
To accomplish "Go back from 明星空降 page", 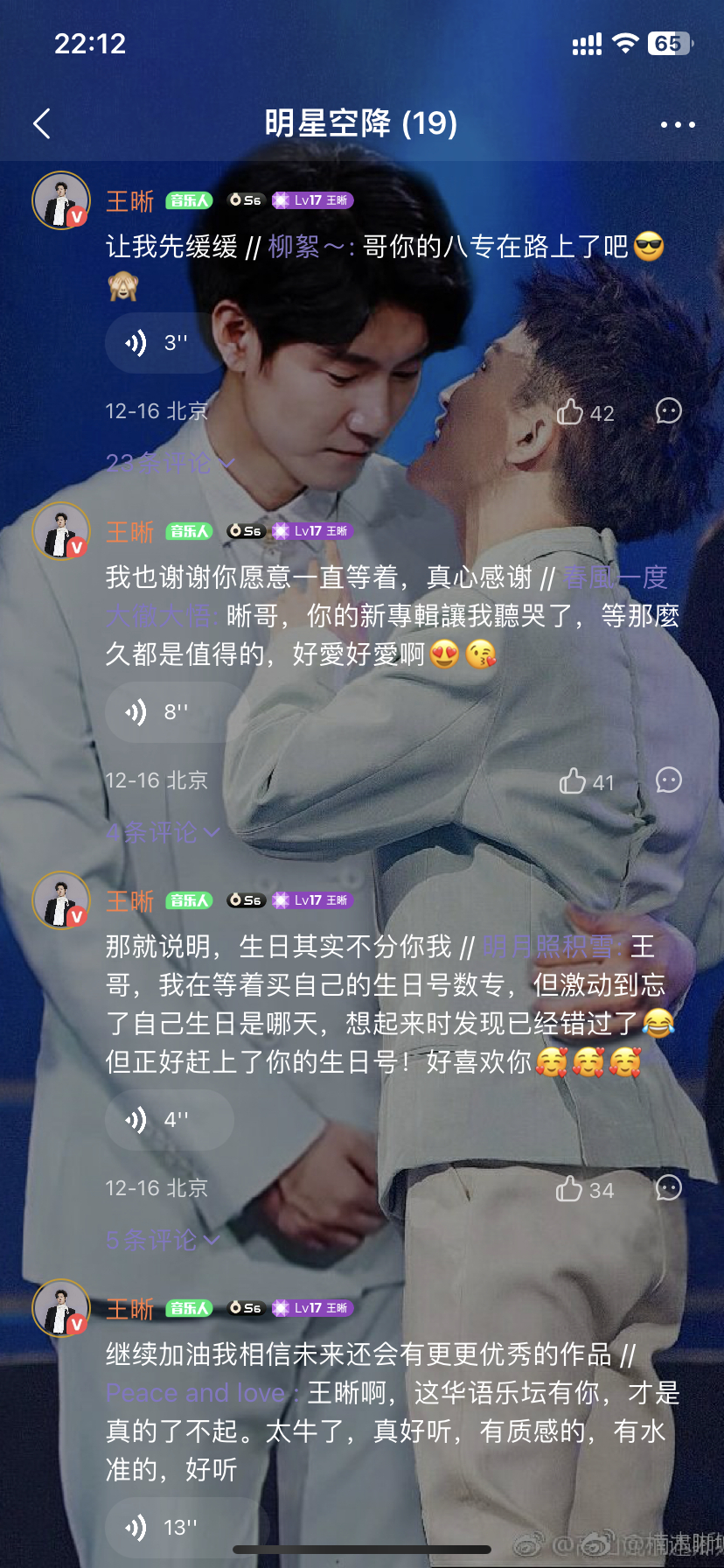I will (42, 123).
